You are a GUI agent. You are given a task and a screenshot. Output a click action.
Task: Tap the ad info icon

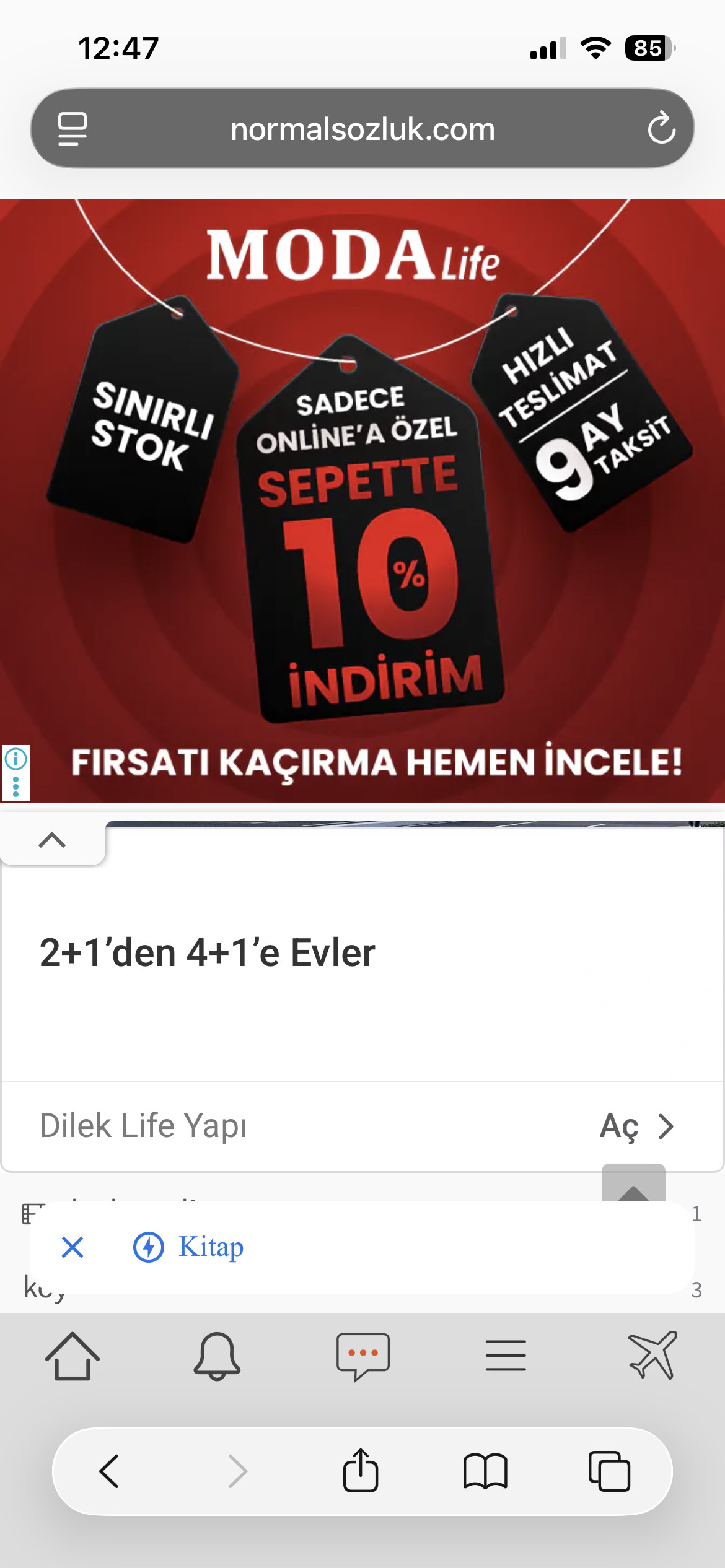[15, 759]
